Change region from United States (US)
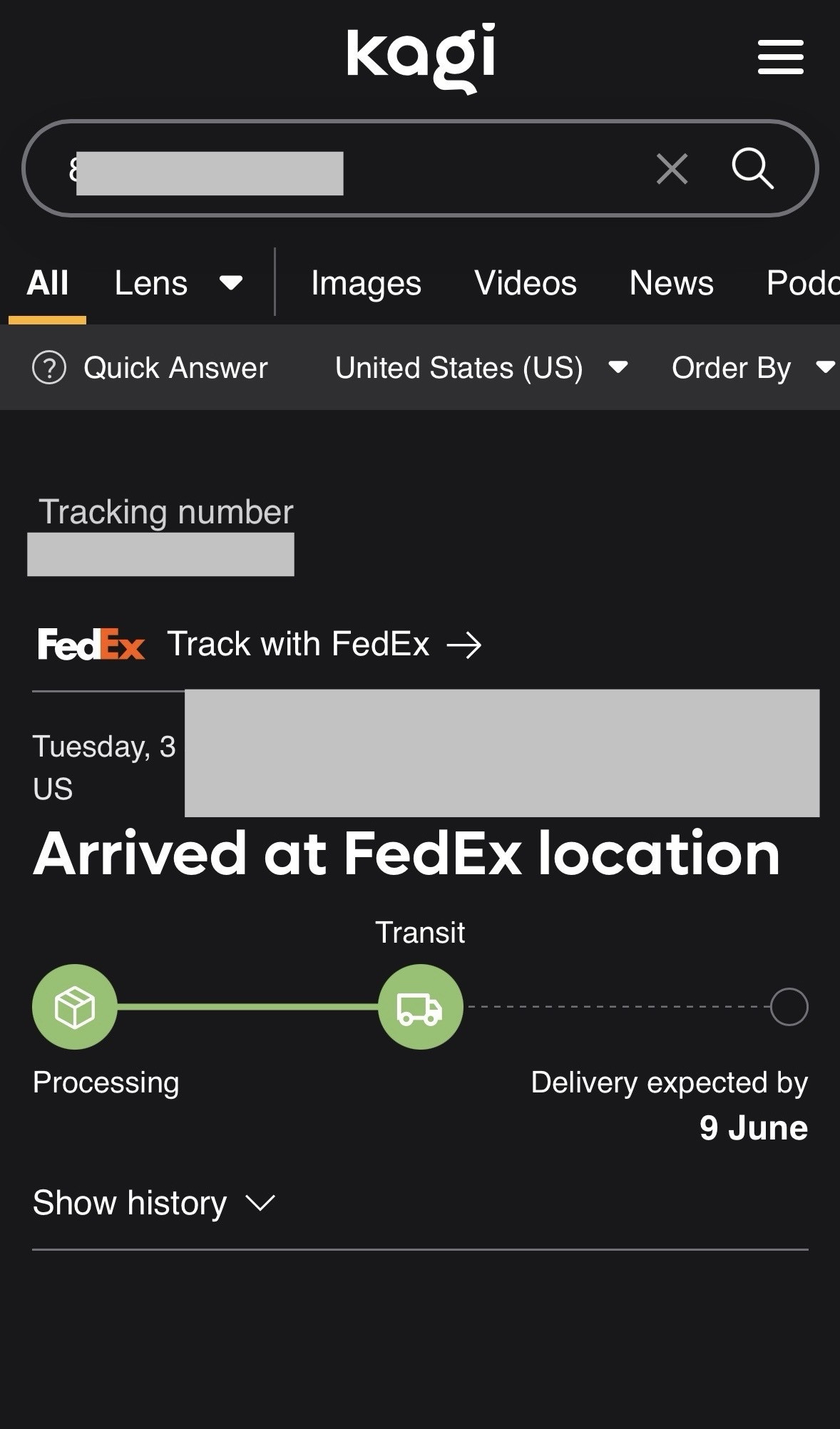This screenshot has height=1429, width=840. (481, 368)
